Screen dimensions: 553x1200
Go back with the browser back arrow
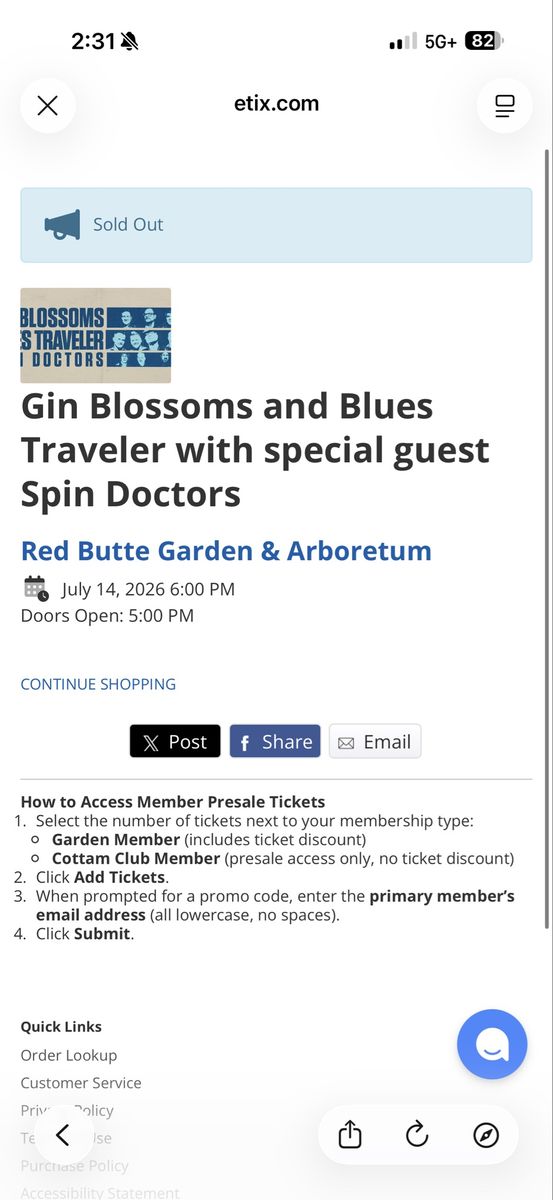click(63, 1134)
